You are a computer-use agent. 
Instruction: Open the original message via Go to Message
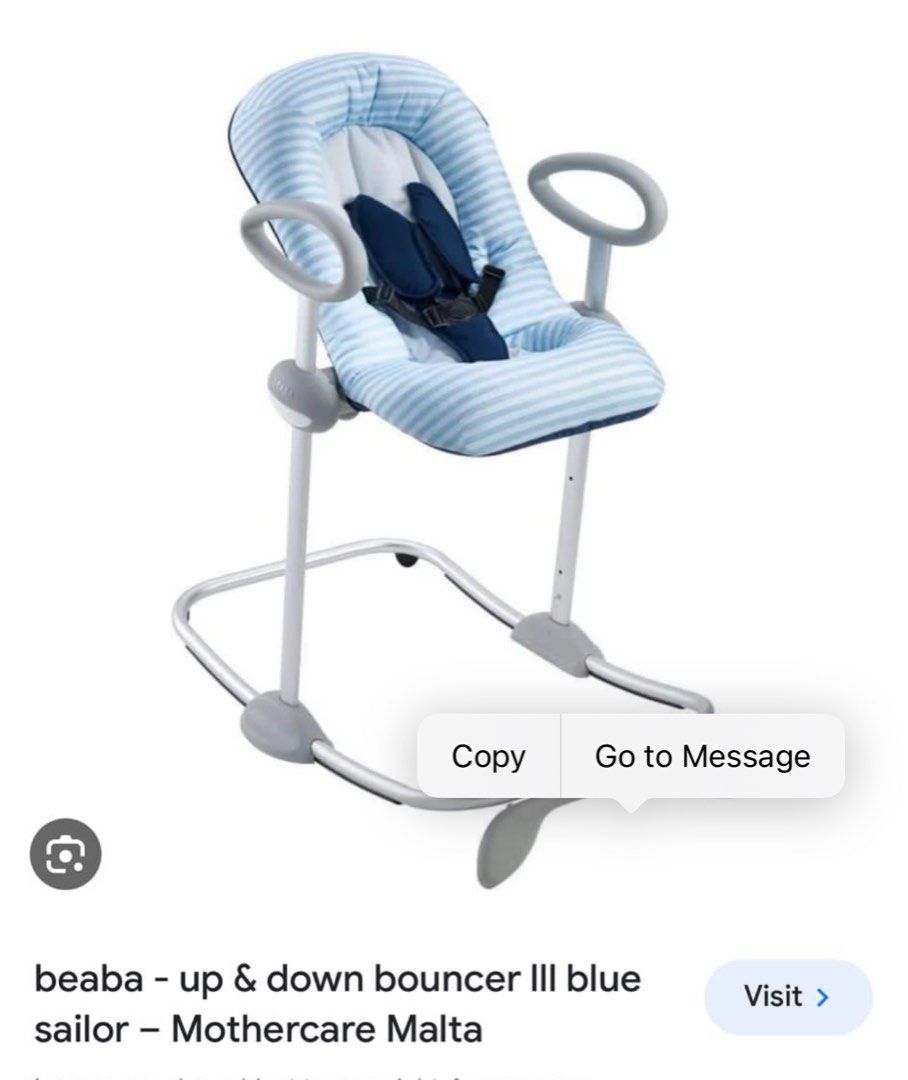pyautogui.click(x=701, y=757)
